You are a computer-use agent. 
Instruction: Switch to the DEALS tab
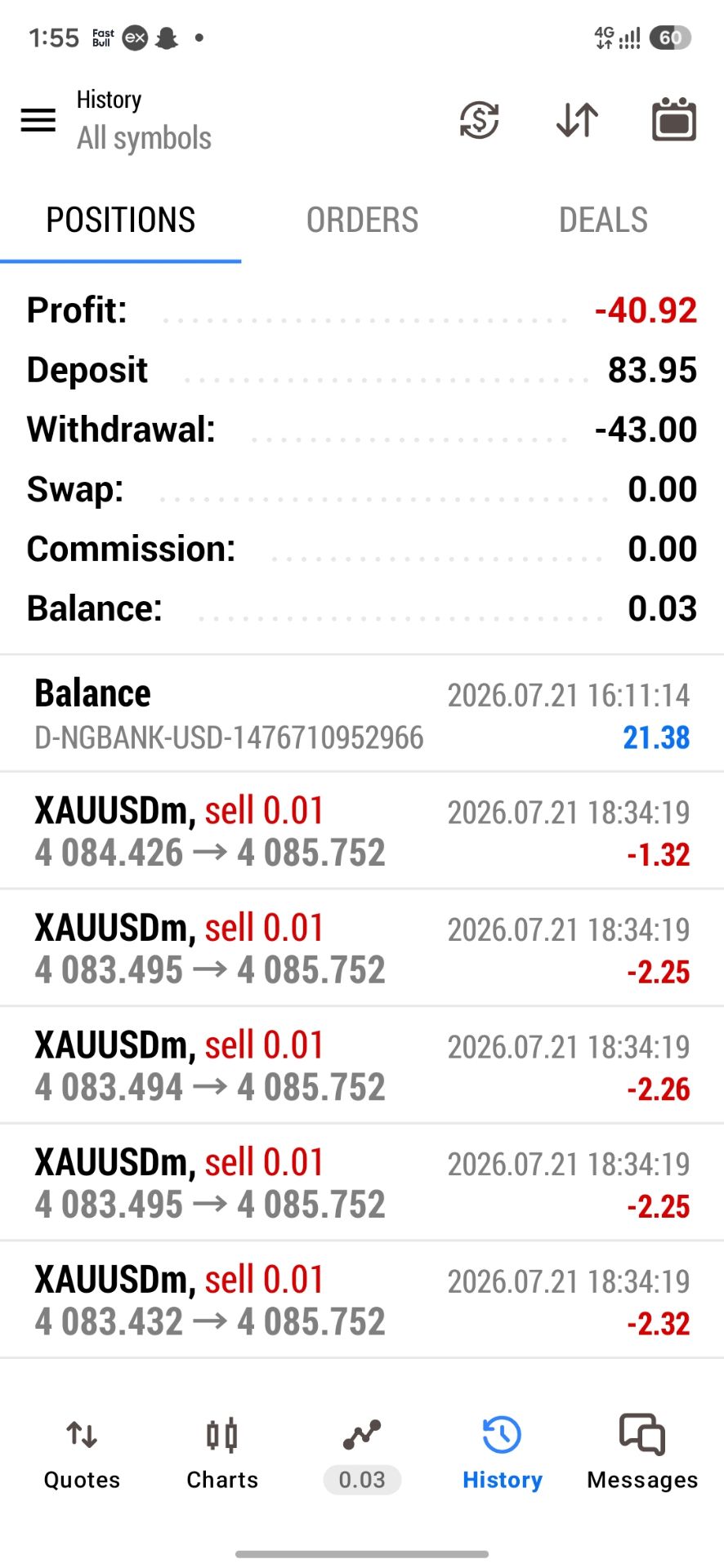[603, 220]
